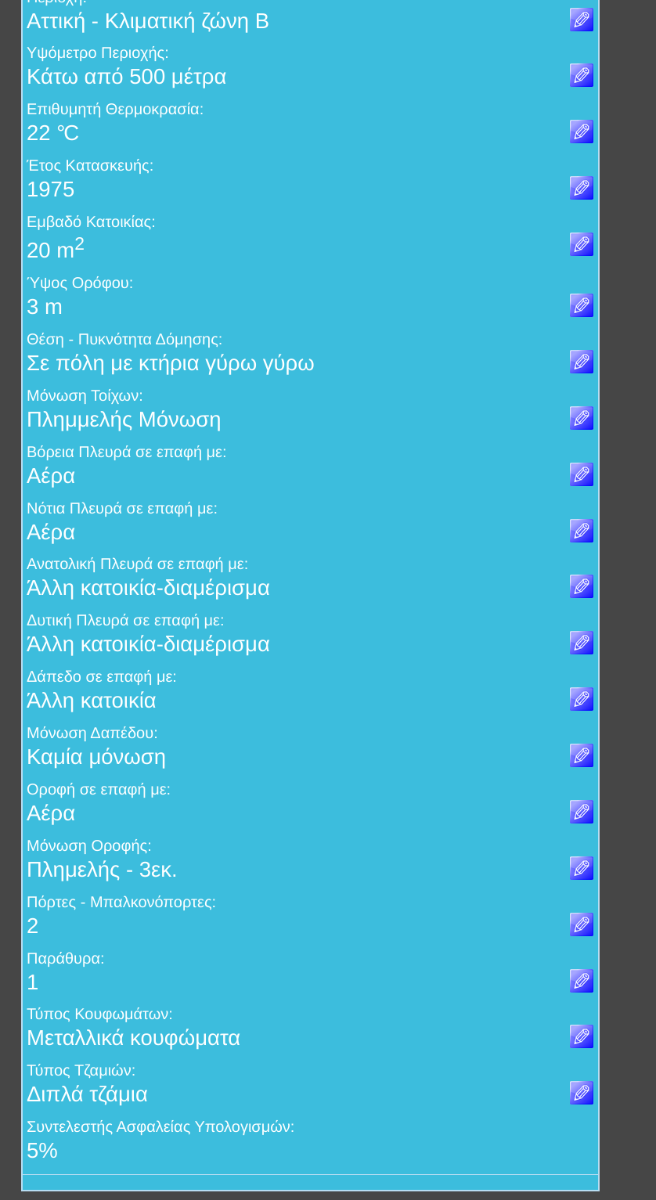Edit the Αττική climate zone region
The width and height of the screenshot is (656, 1200).
(581, 20)
